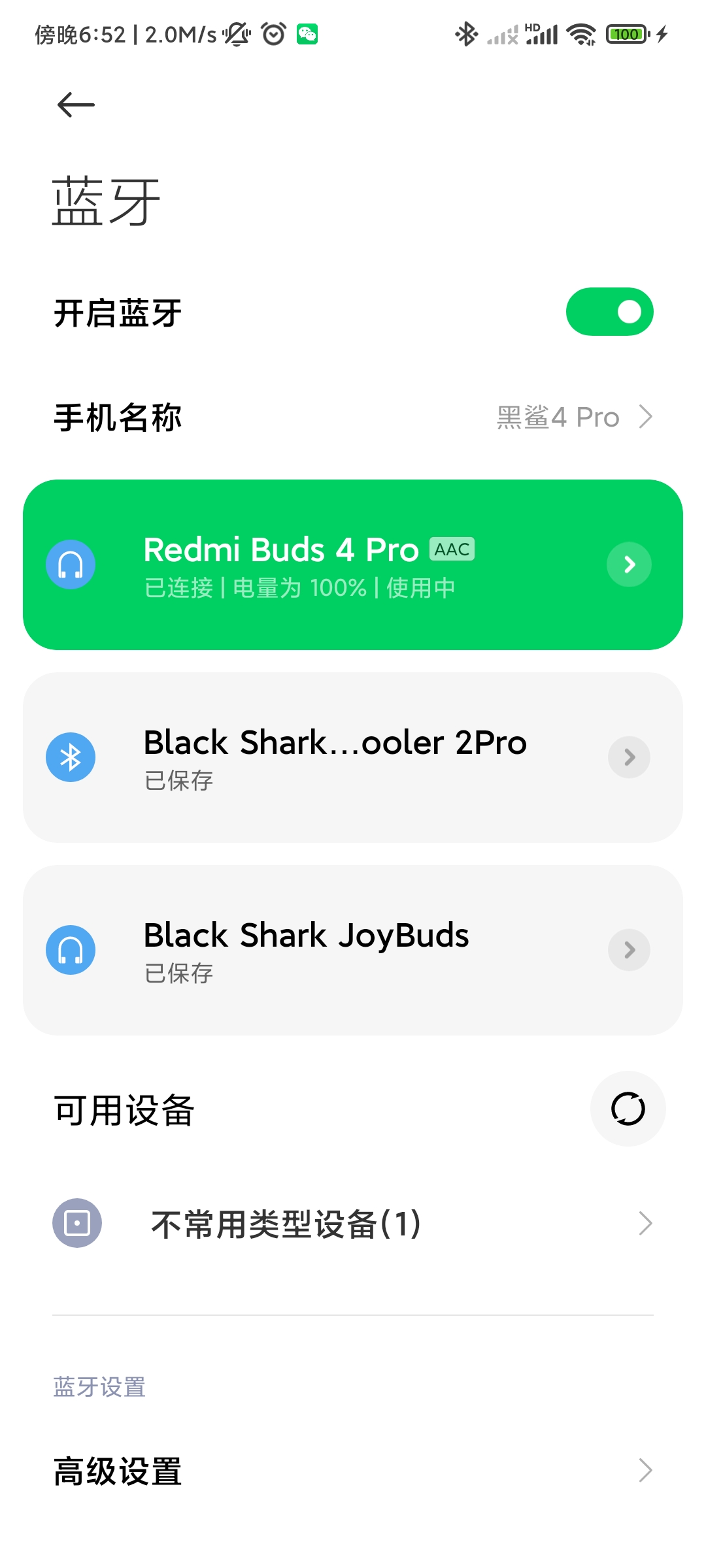
Task: Connect to Black Shark JoyBuds
Action: (x=353, y=950)
